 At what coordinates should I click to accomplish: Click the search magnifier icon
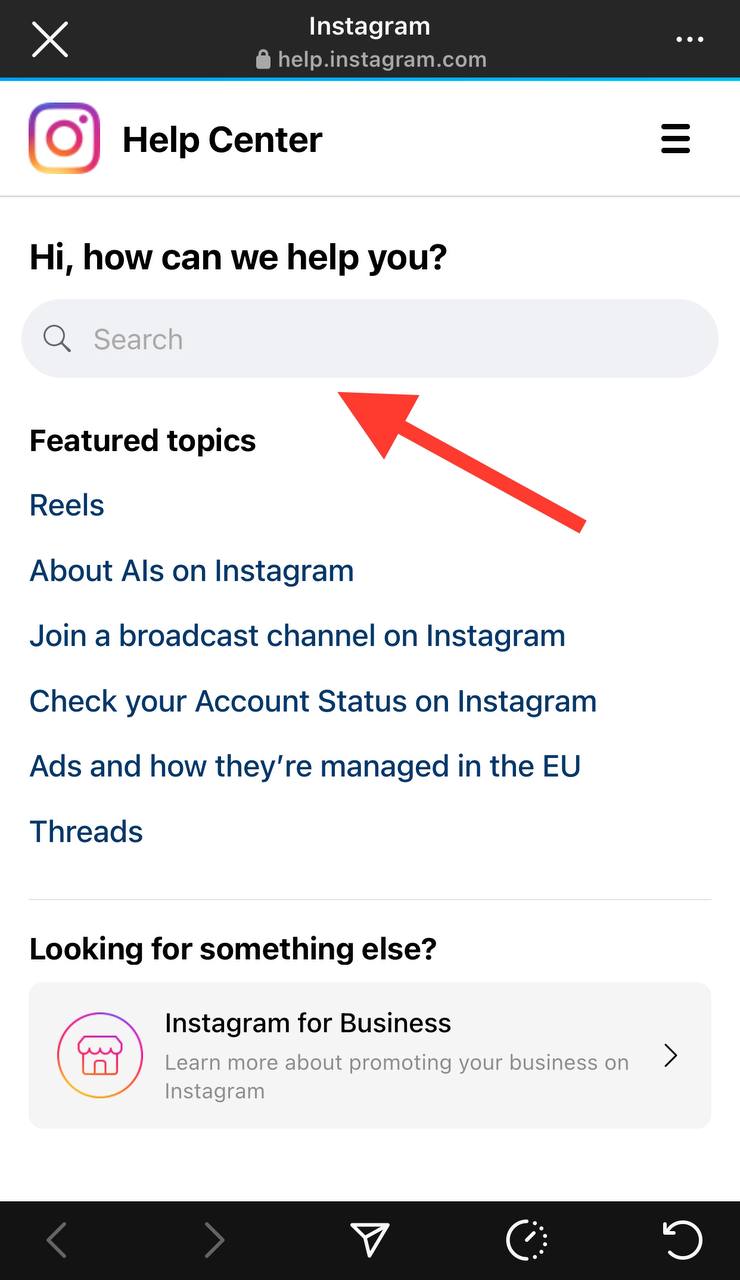[x=56, y=339]
